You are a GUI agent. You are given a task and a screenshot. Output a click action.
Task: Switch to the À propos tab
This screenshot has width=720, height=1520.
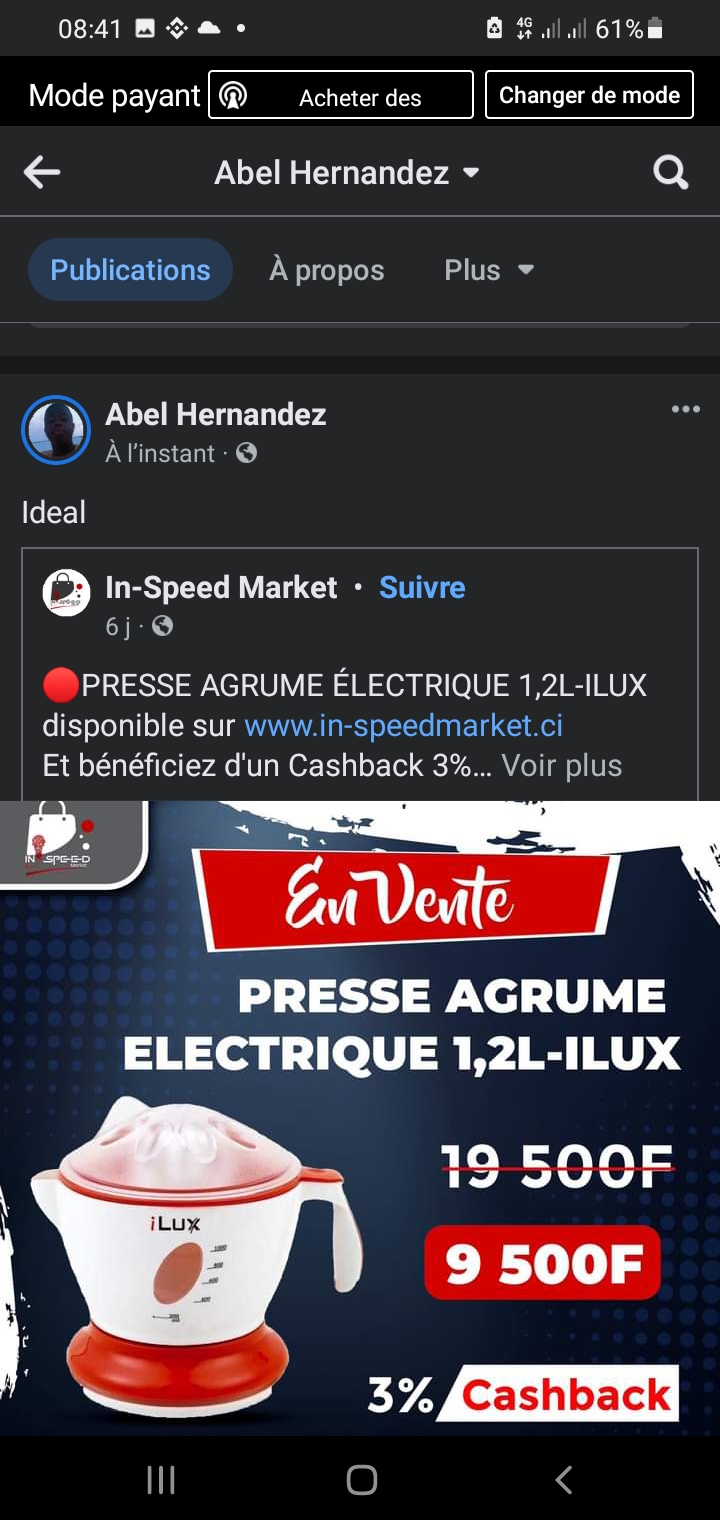tap(326, 270)
